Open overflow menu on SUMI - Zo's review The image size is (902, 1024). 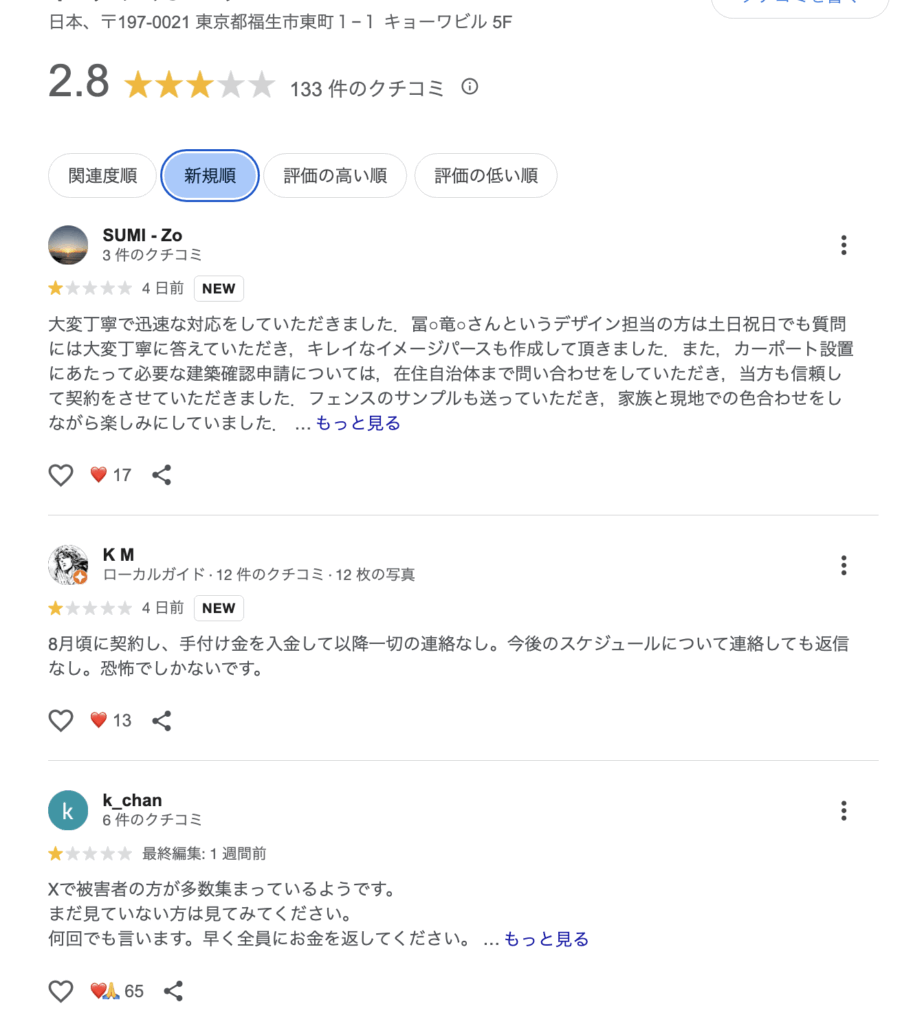click(x=844, y=245)
